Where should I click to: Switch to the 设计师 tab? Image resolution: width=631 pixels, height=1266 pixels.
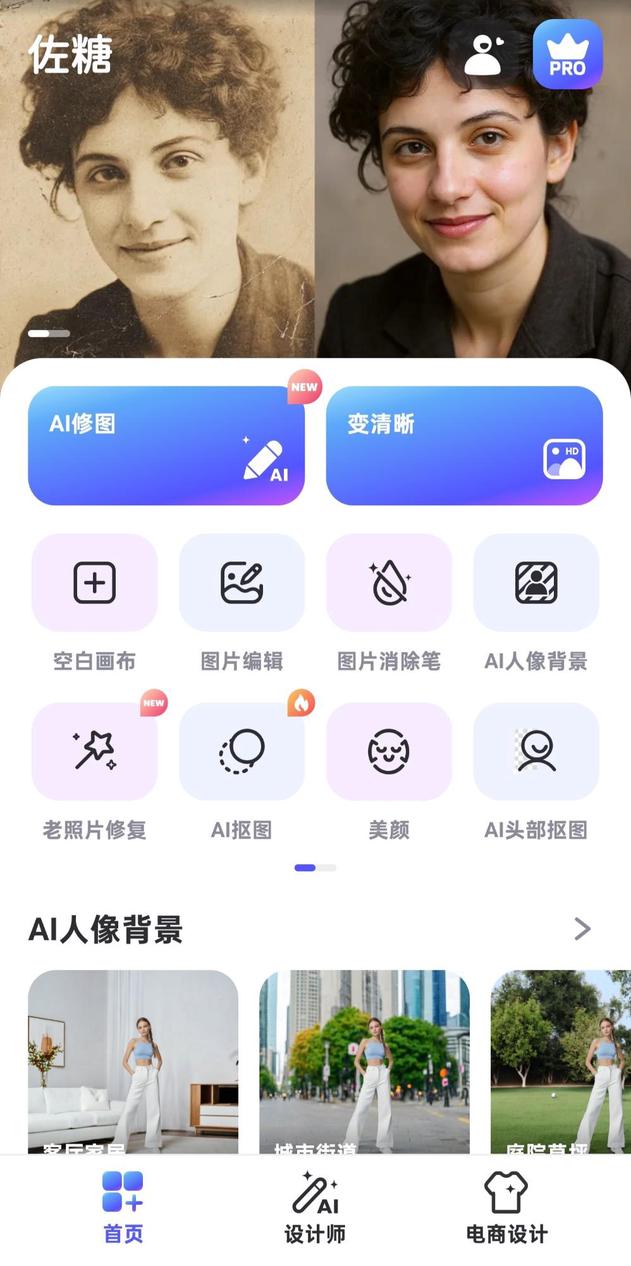(315, 1207)
